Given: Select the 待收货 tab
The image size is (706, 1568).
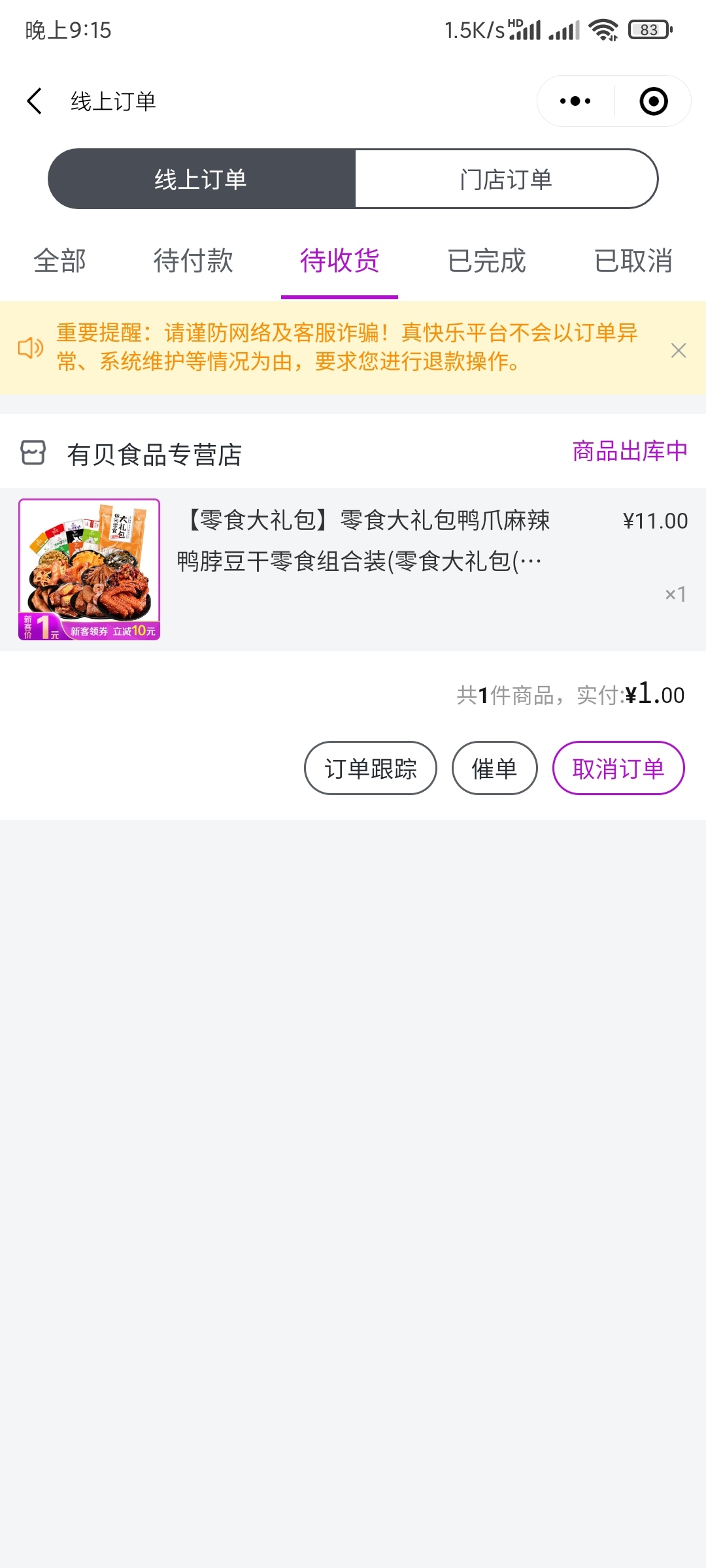Looking at the screenshot, I should (x=339, y=261).
